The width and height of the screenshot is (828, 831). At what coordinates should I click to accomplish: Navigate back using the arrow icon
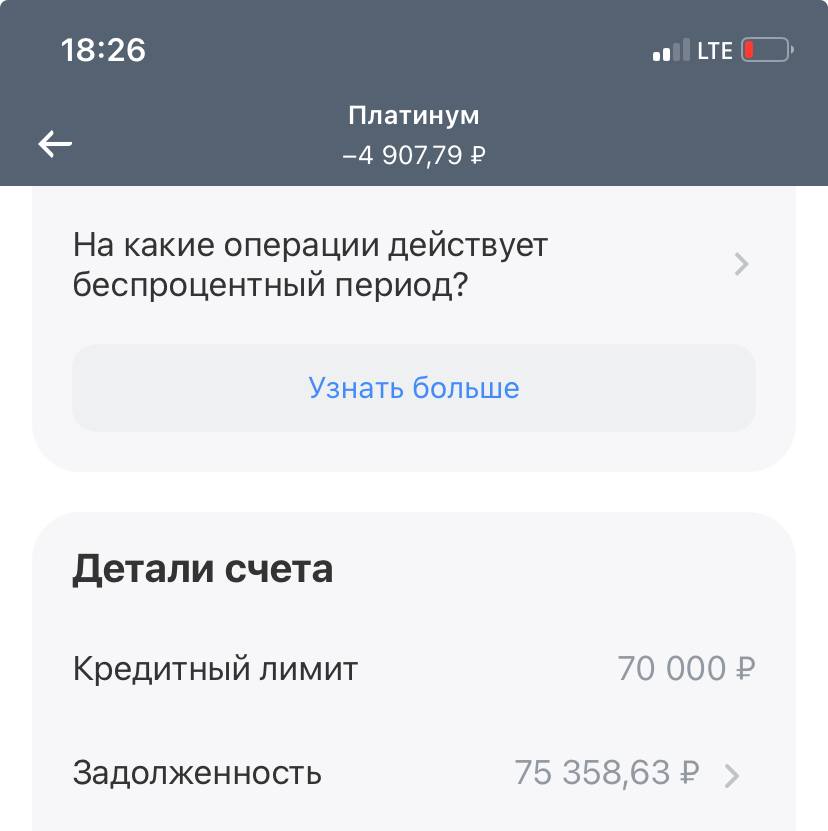(x=55, y=143)
